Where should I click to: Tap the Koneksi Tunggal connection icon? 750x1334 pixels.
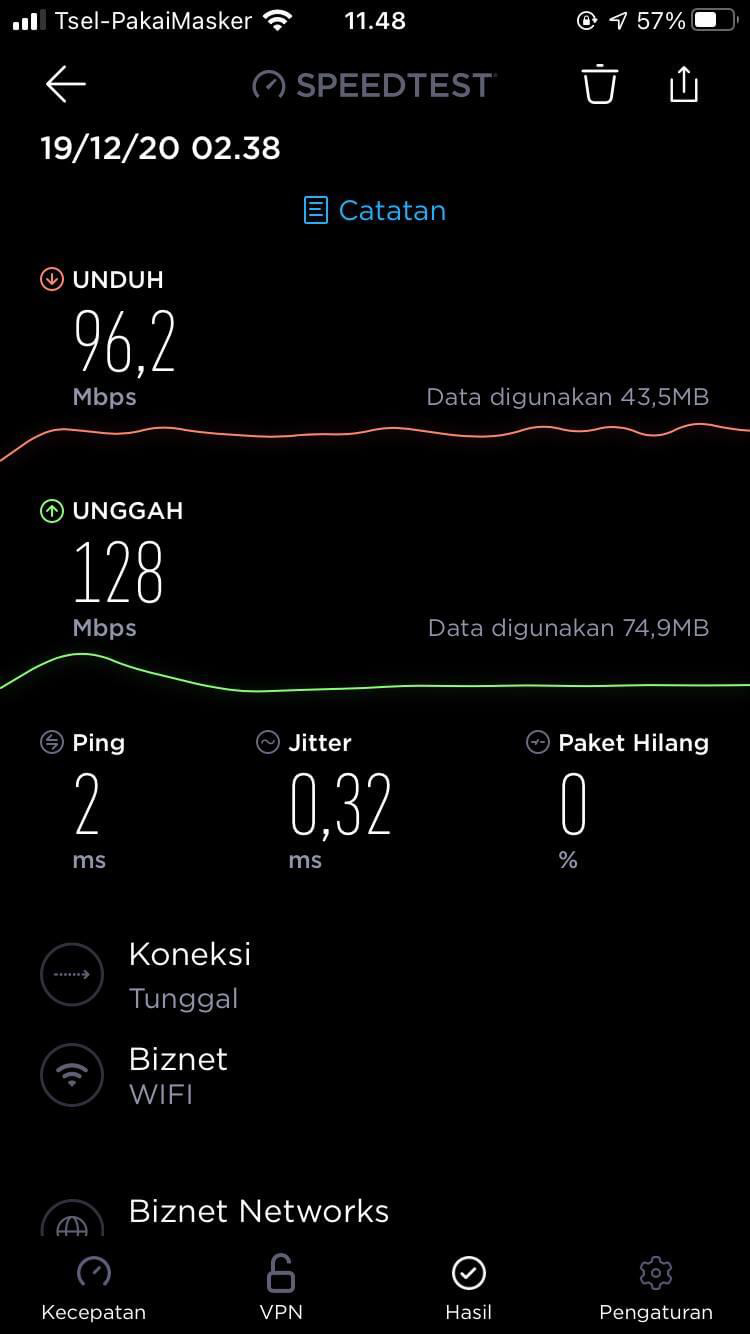72,974
